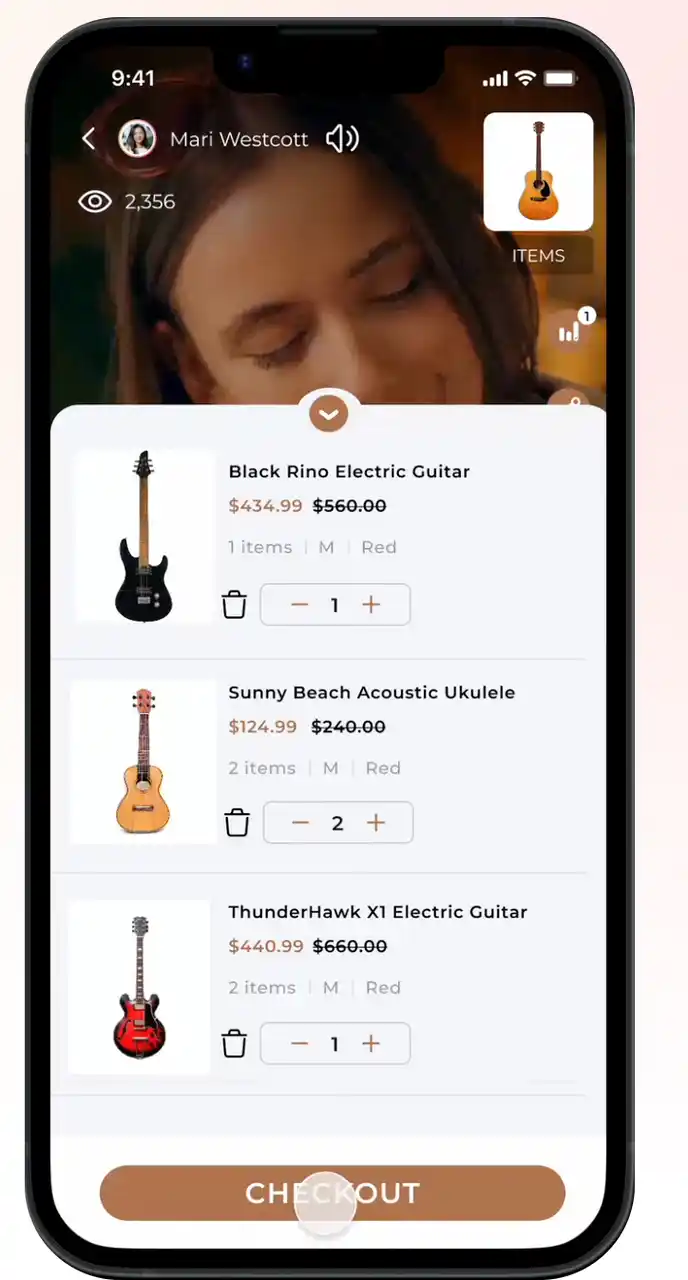
Task: Decrease Black Rino Electric Guitar quantity
Action: tap(299, 605)
